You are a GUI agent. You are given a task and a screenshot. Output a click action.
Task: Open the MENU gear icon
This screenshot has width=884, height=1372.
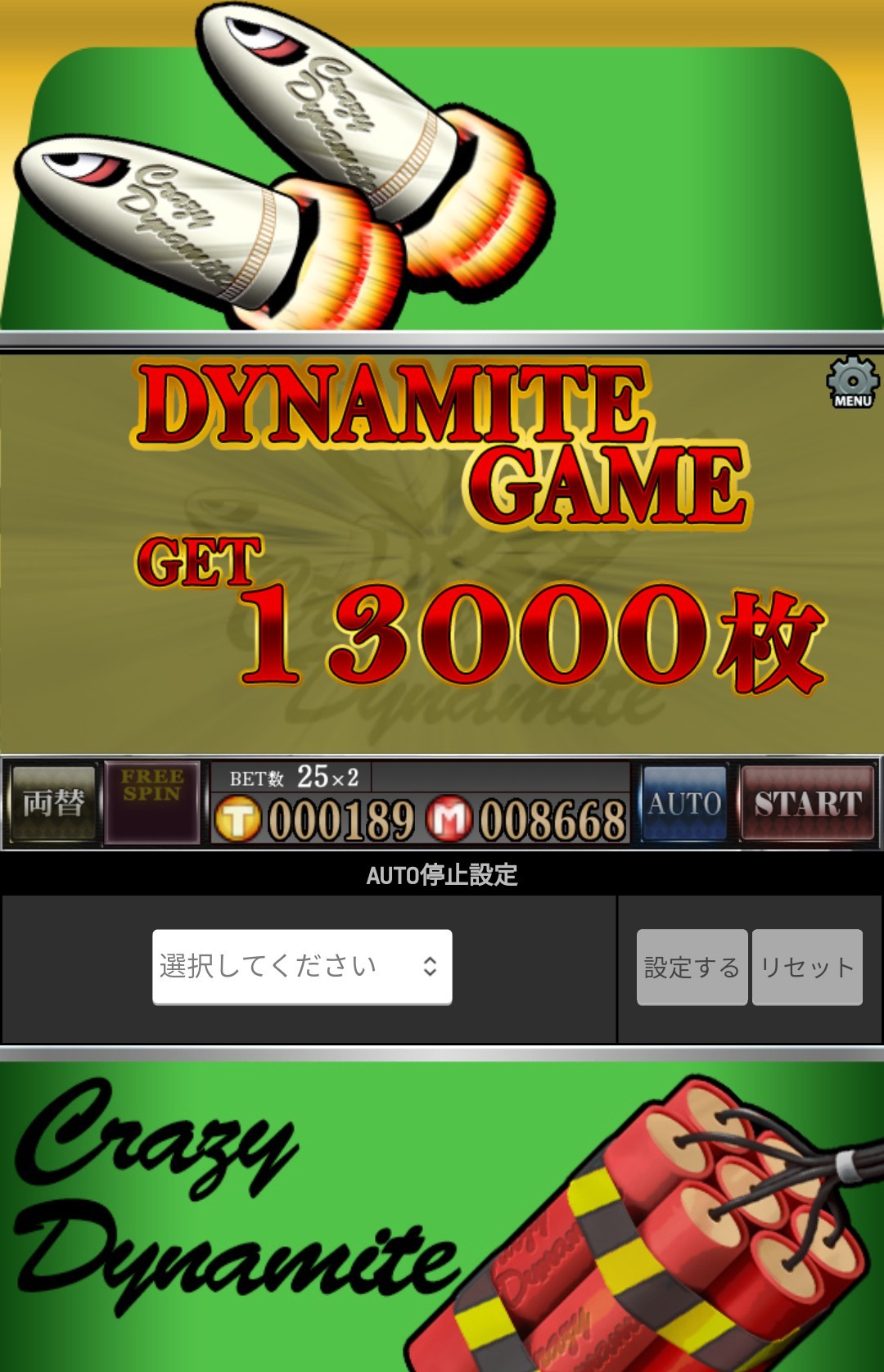[x=852, y=381]
